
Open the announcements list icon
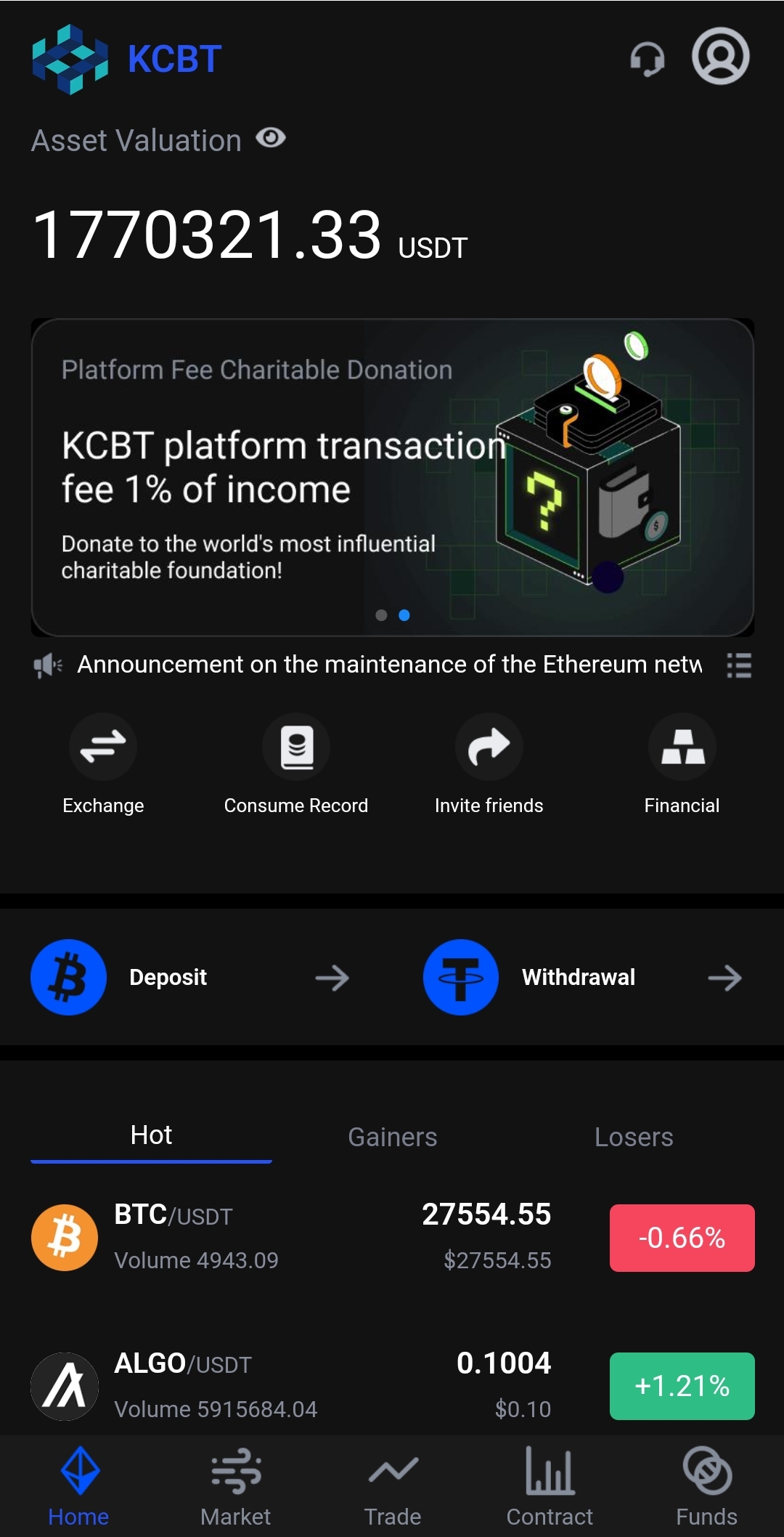pos(738,665)
